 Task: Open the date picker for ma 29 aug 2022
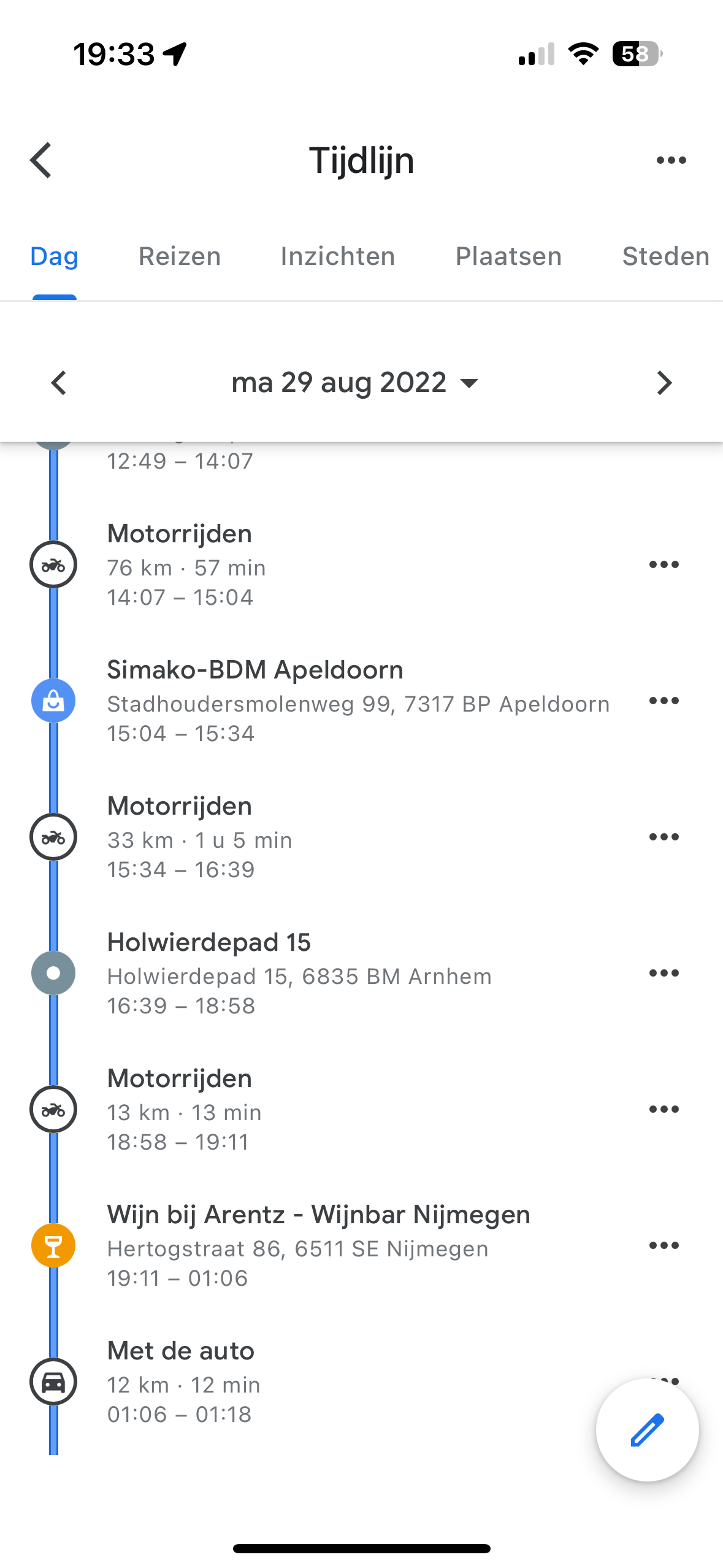coord(355,383)
